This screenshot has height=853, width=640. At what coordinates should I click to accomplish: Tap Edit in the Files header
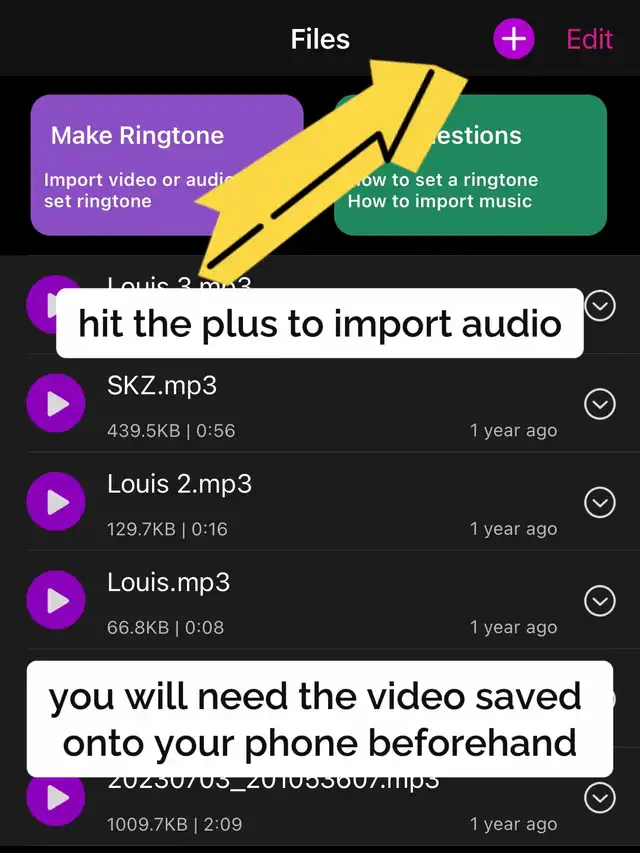(589, 39)
